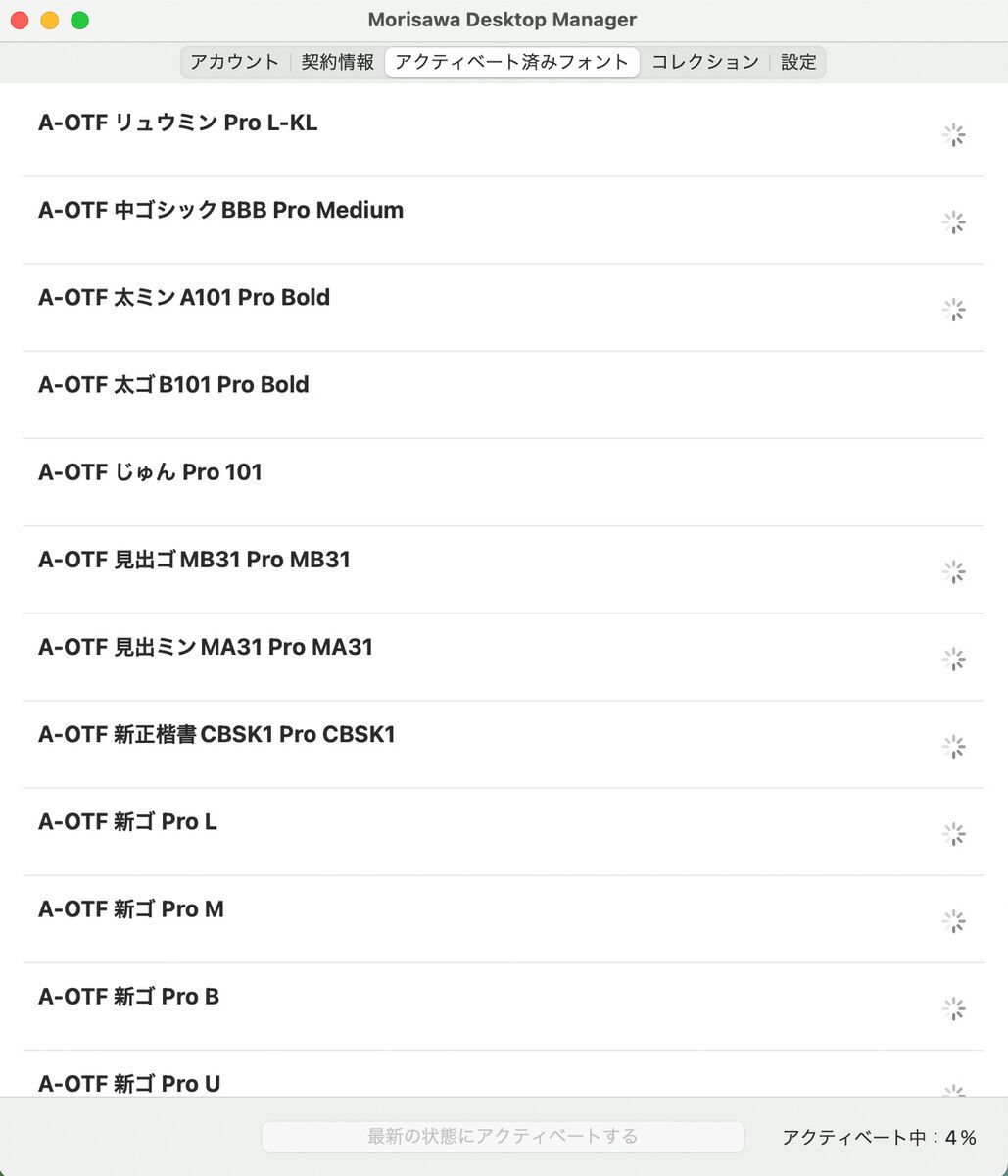Maximize the window with the green button
The height and width of the screenshot is (1176, 1008).
pyautogui.click(x=80, y=21)
